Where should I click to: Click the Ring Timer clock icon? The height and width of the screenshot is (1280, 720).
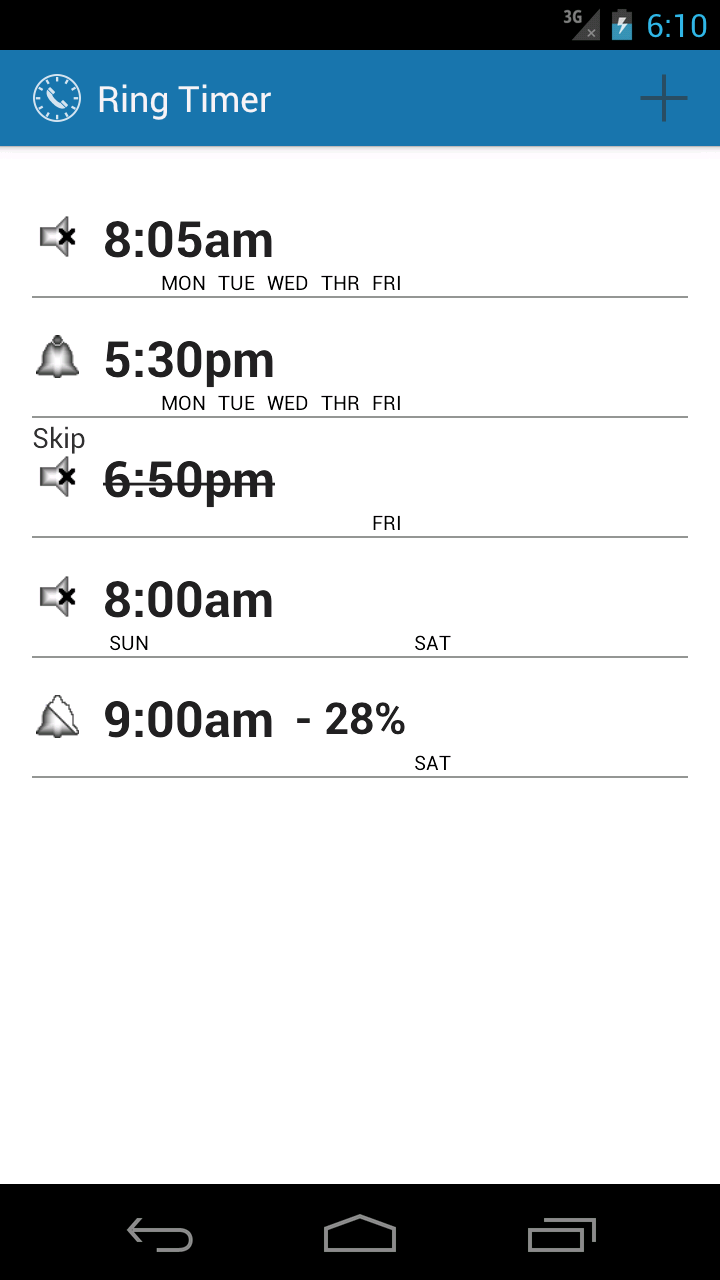(57, 98)
